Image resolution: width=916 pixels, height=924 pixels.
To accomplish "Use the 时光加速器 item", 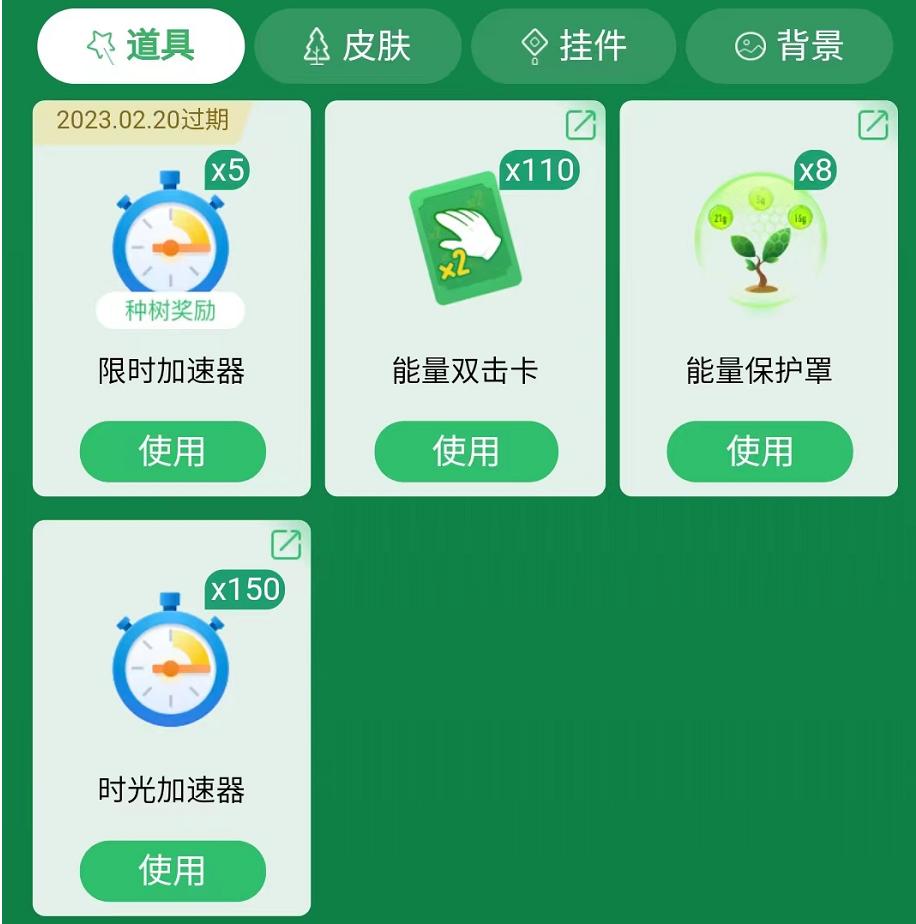I will (x=172, y=870).
